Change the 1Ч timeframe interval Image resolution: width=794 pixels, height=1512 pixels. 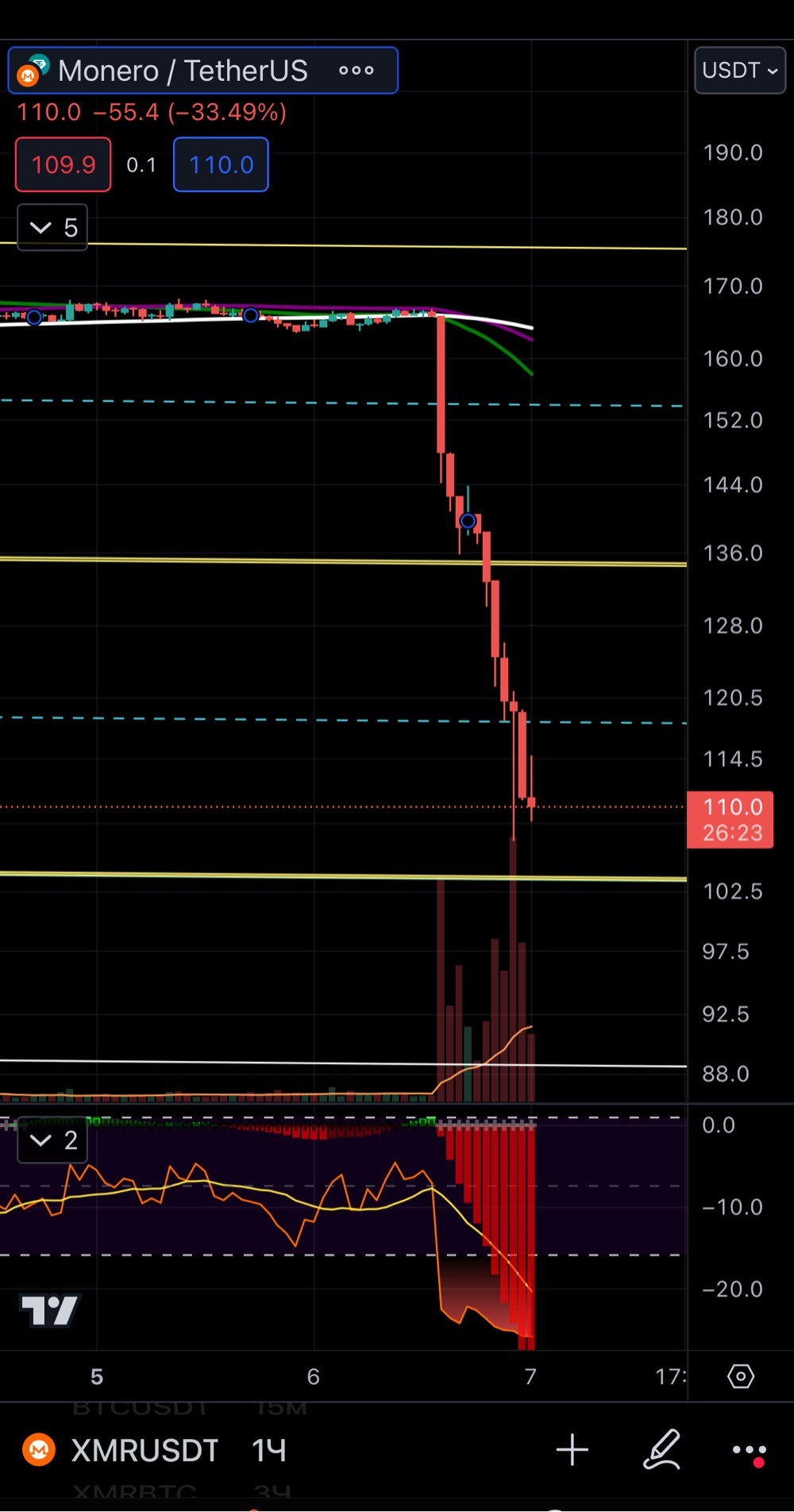tap(269, 1451)
